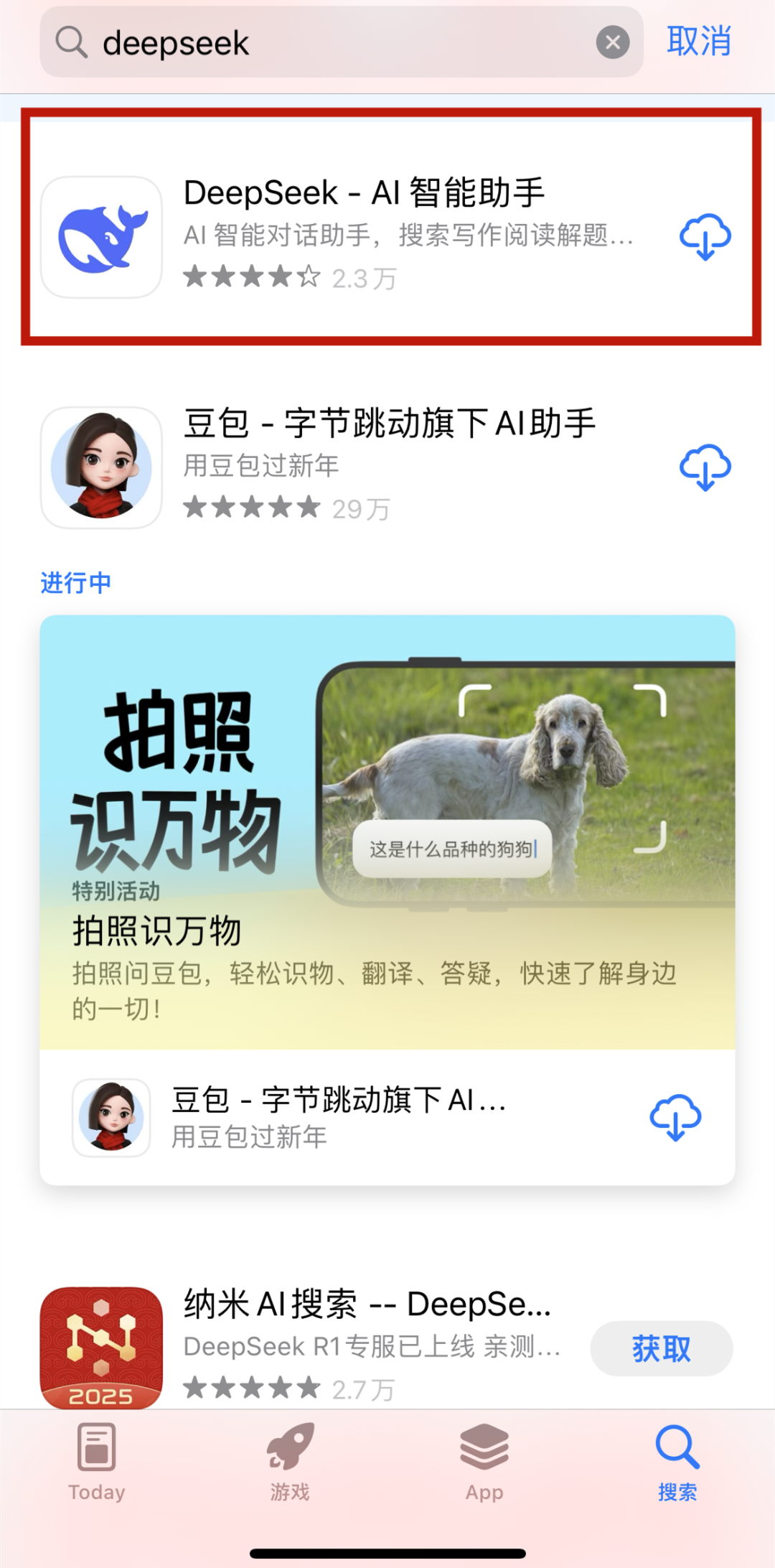The image size is (775, 1568).
Task: Open the 拍照识万物 event card
Action: (x=387, y=833)
